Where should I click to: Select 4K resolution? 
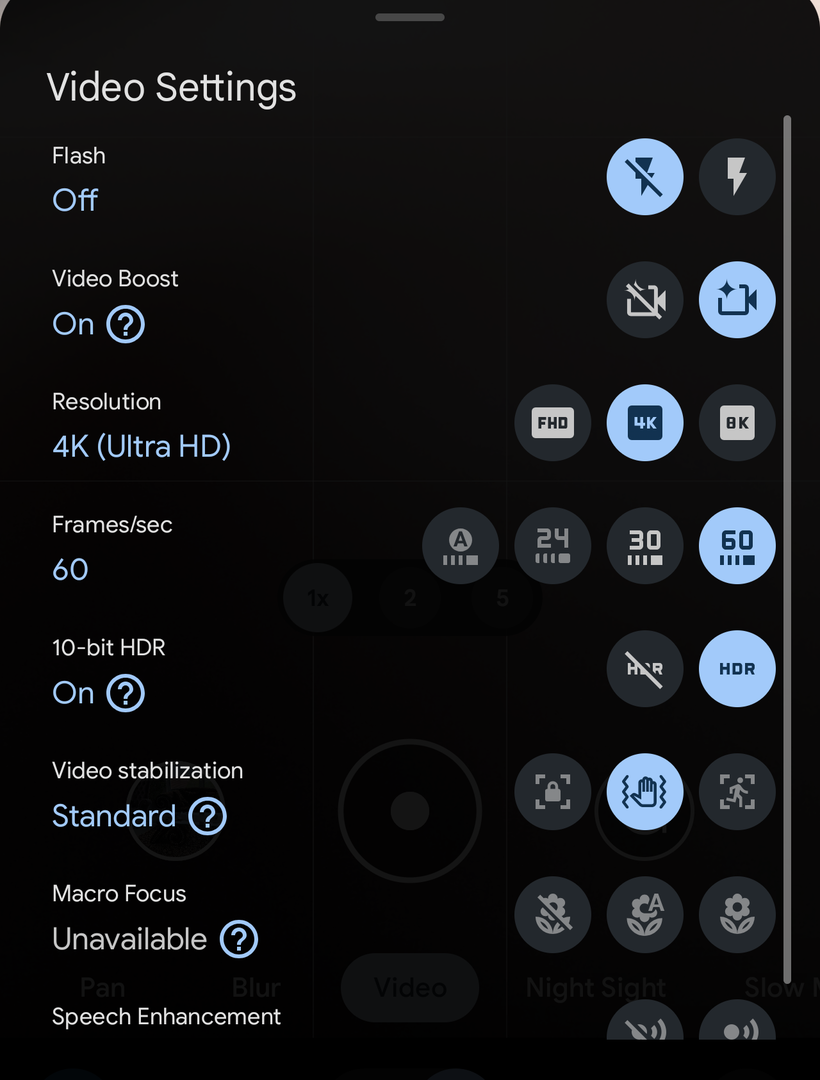click(645, 423)
